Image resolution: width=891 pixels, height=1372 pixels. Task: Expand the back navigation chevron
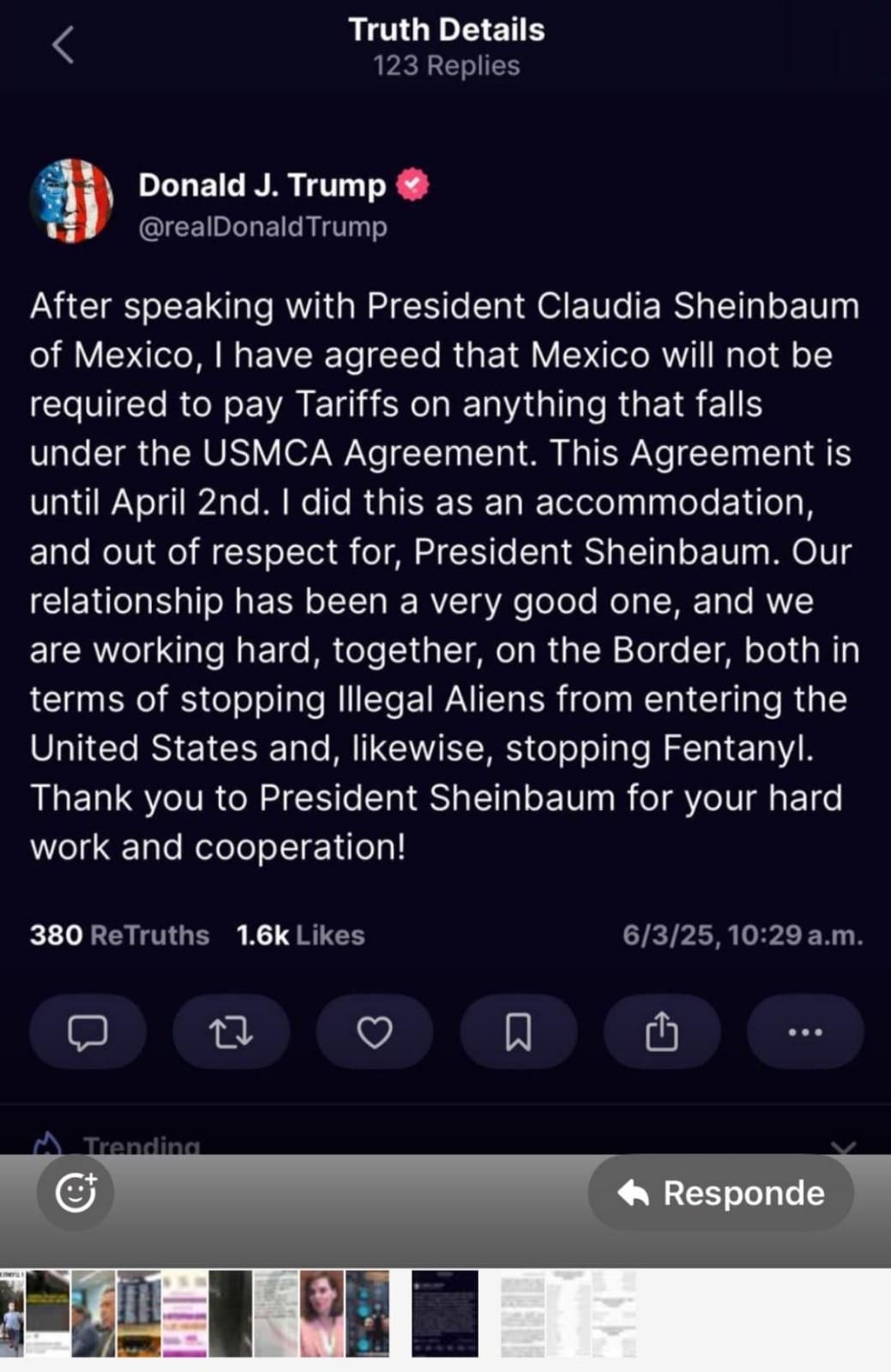tap(64, 45)
